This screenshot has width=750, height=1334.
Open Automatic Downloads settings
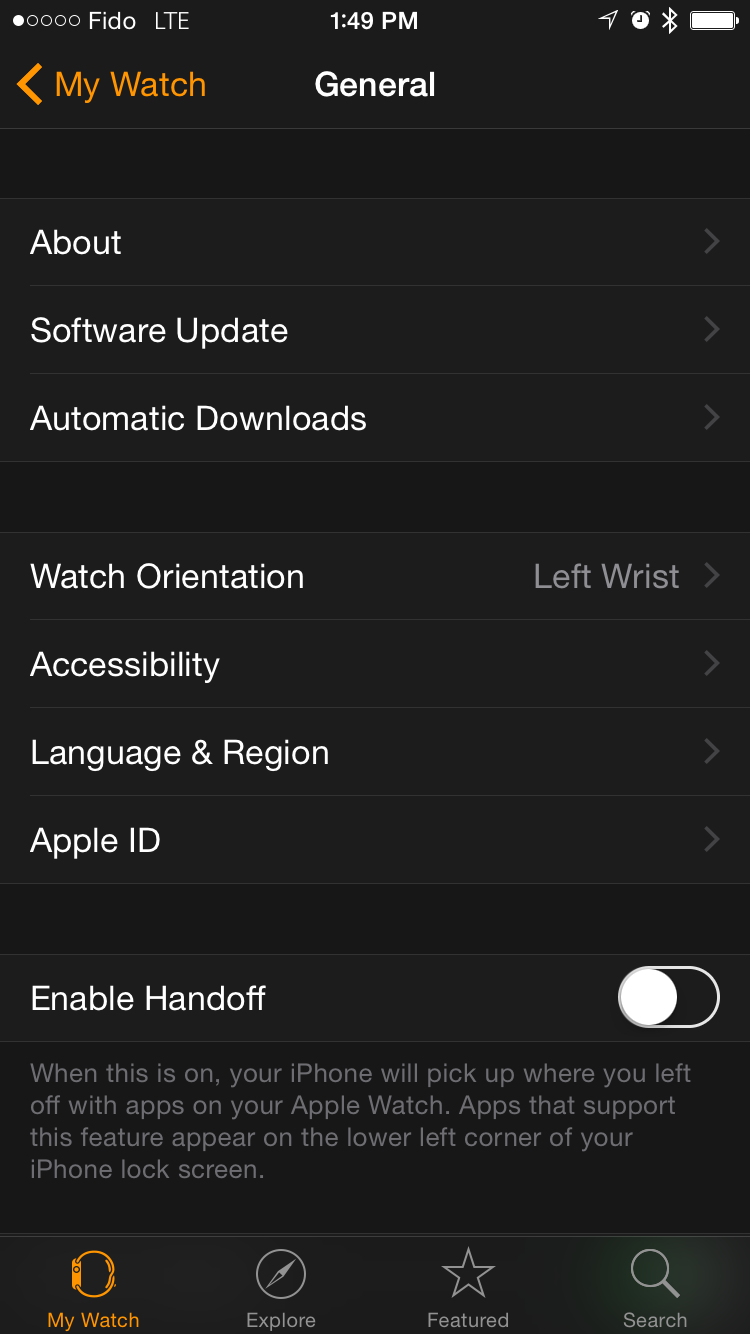(x=375, y=418)
